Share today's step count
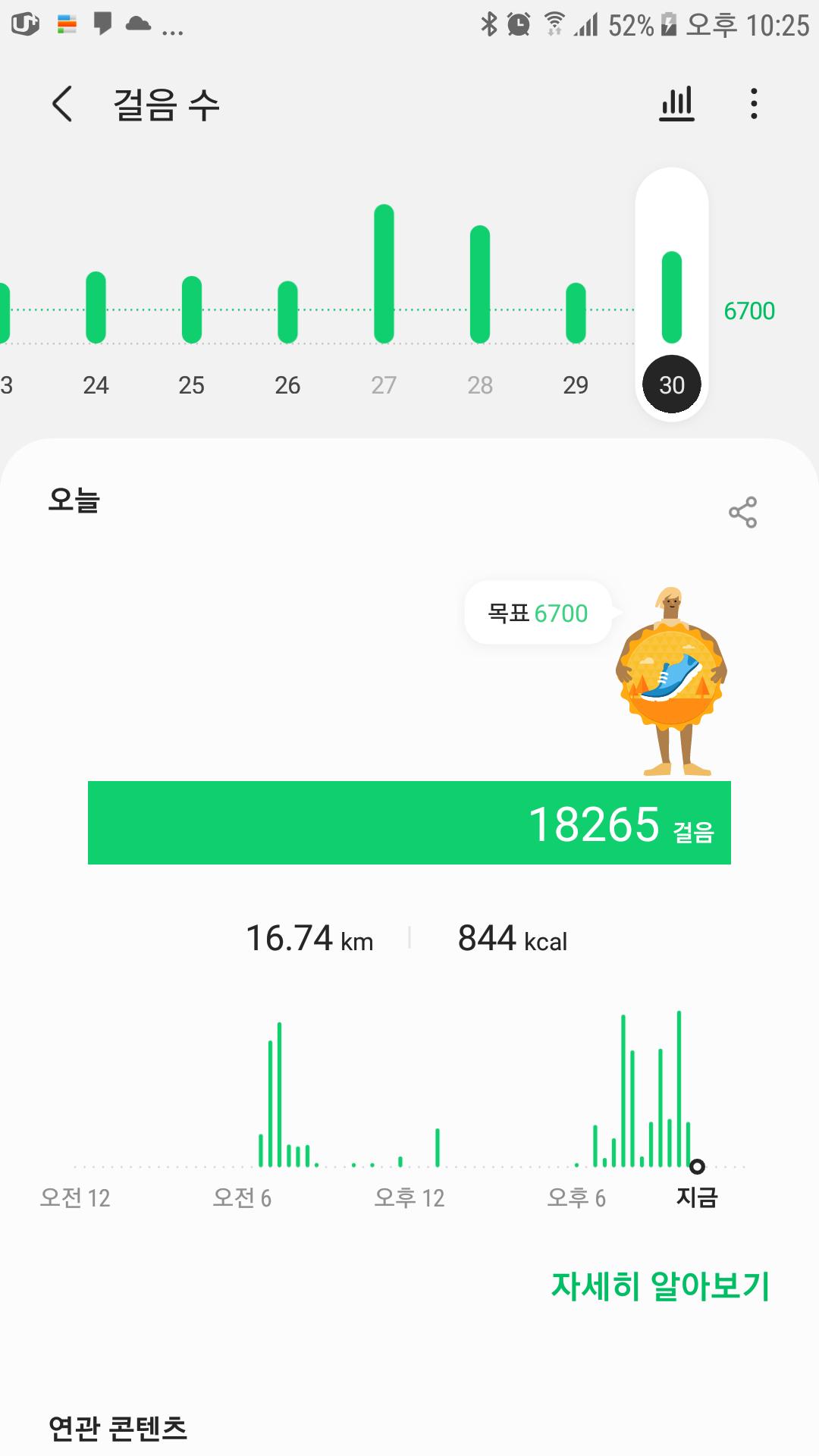Screen dimensions: 819x1456 tap(742, 513)
